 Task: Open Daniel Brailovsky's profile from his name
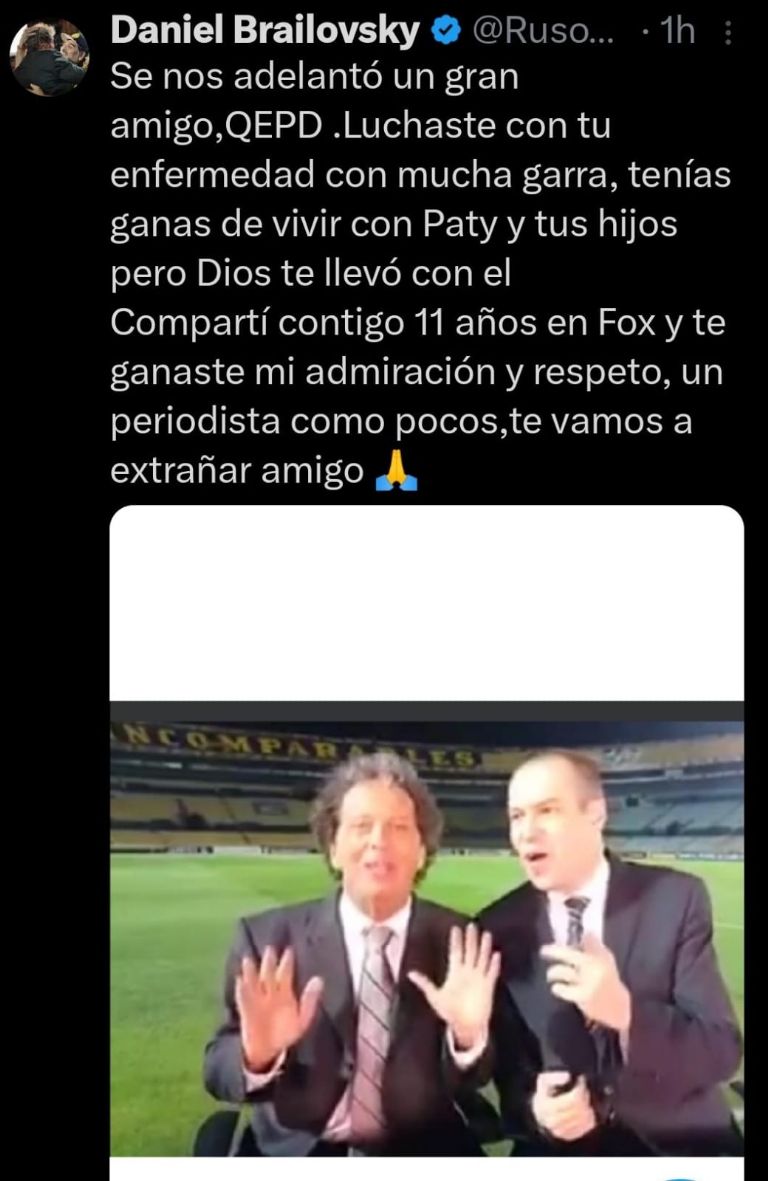pos(265,31)
